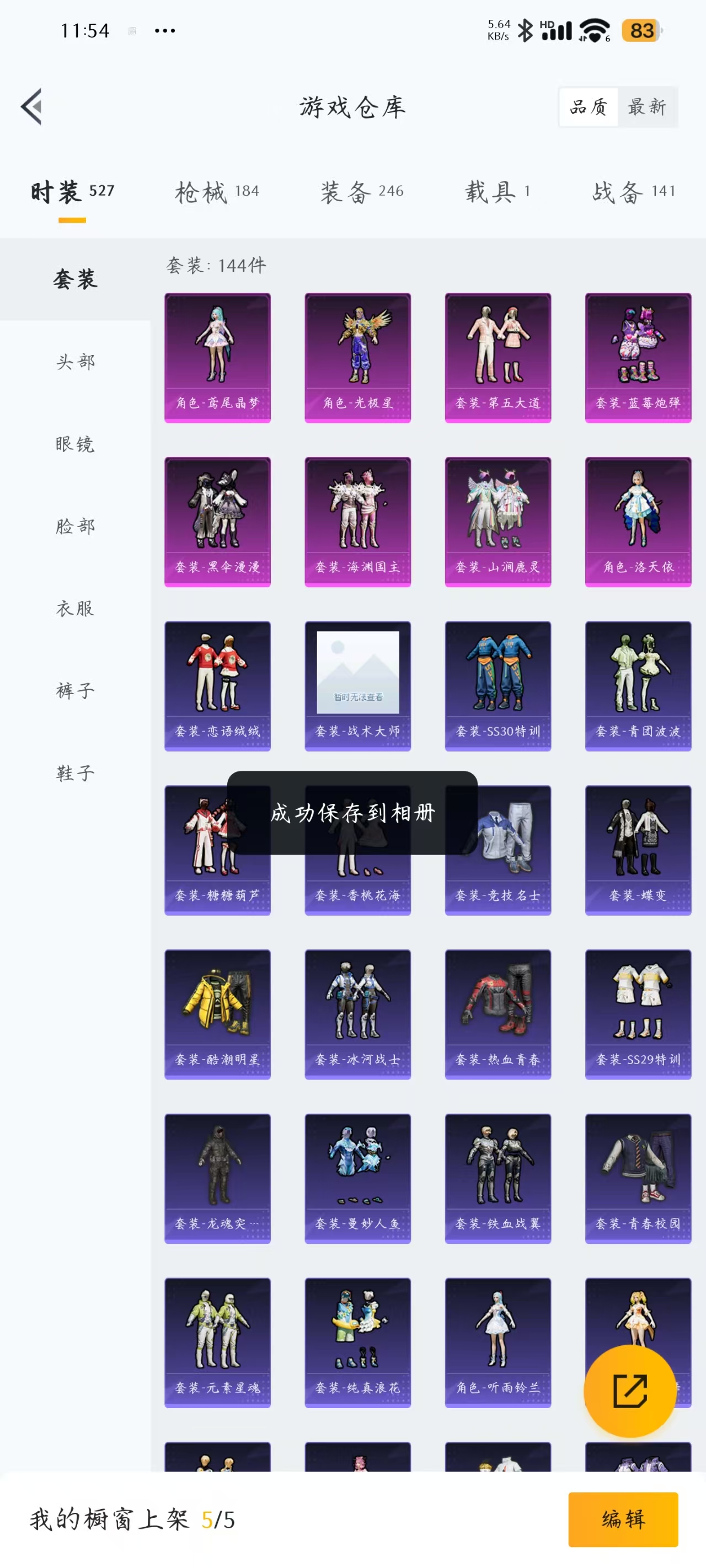Image resolution: width=706 pixels, height=1568 pixels.
Task: Go back with the top-left arrow
Action: pos(31,106)
